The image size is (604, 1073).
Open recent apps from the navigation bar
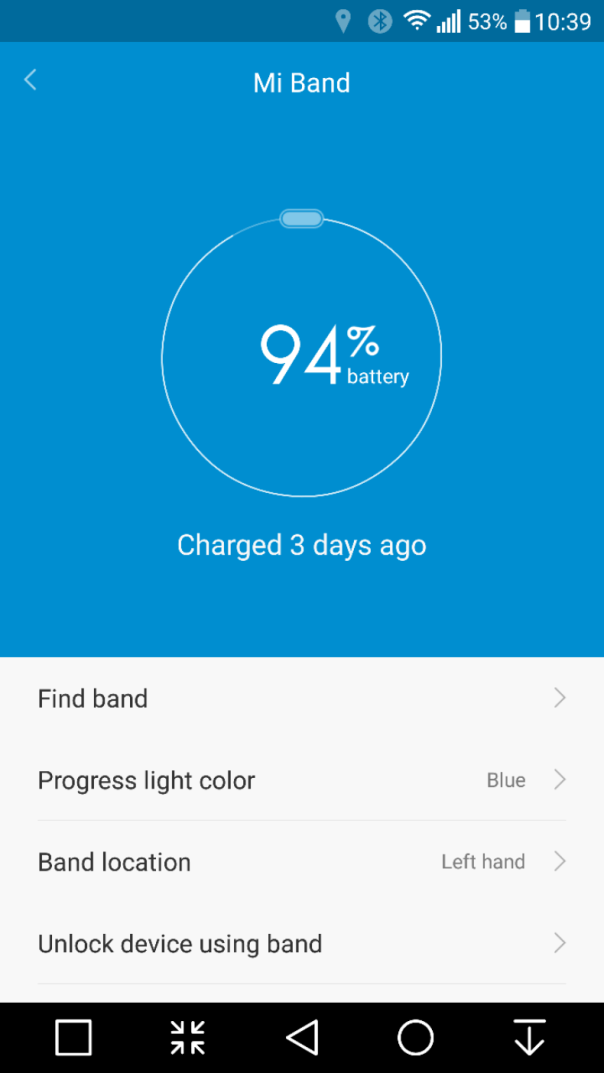click(74, 1038)
